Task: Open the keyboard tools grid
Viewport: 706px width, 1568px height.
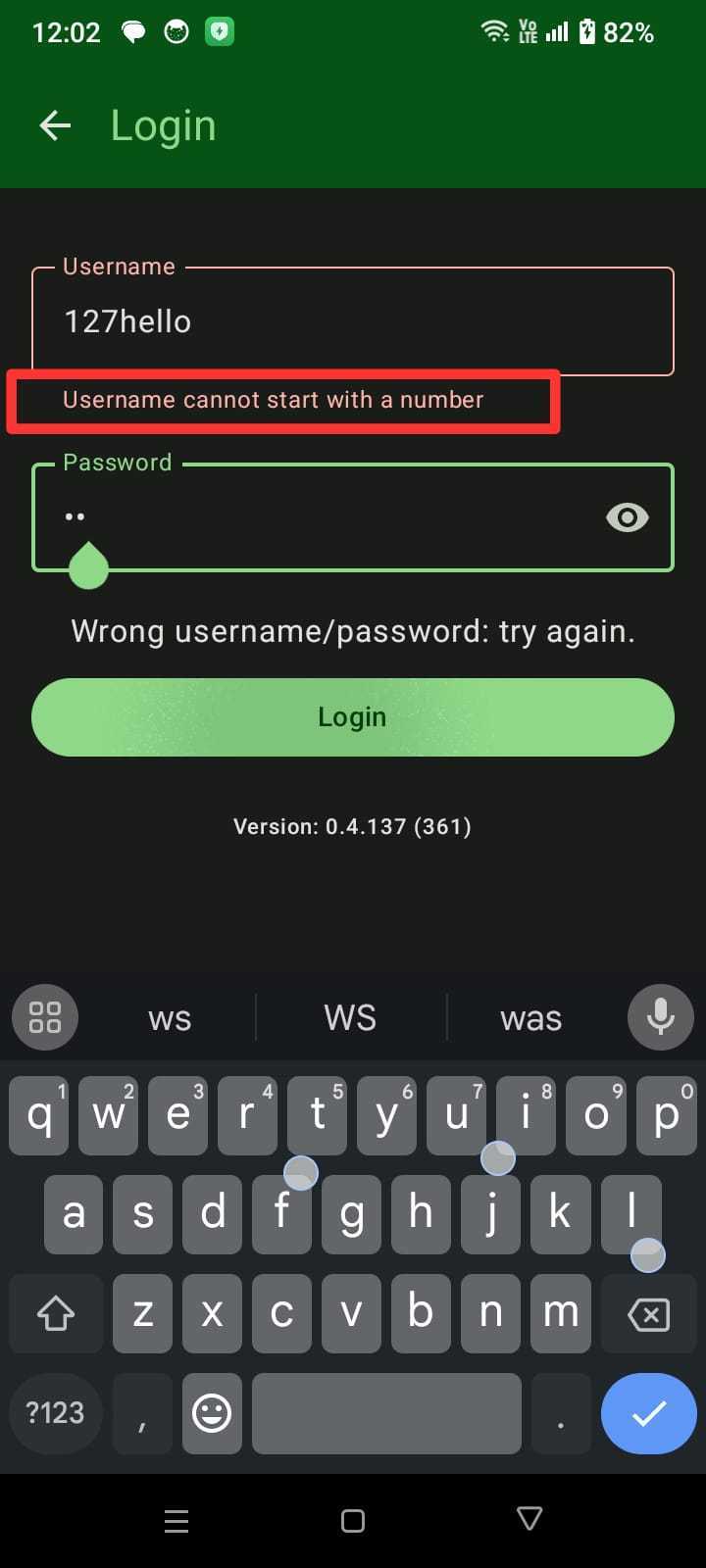Action: point(45,1017)
